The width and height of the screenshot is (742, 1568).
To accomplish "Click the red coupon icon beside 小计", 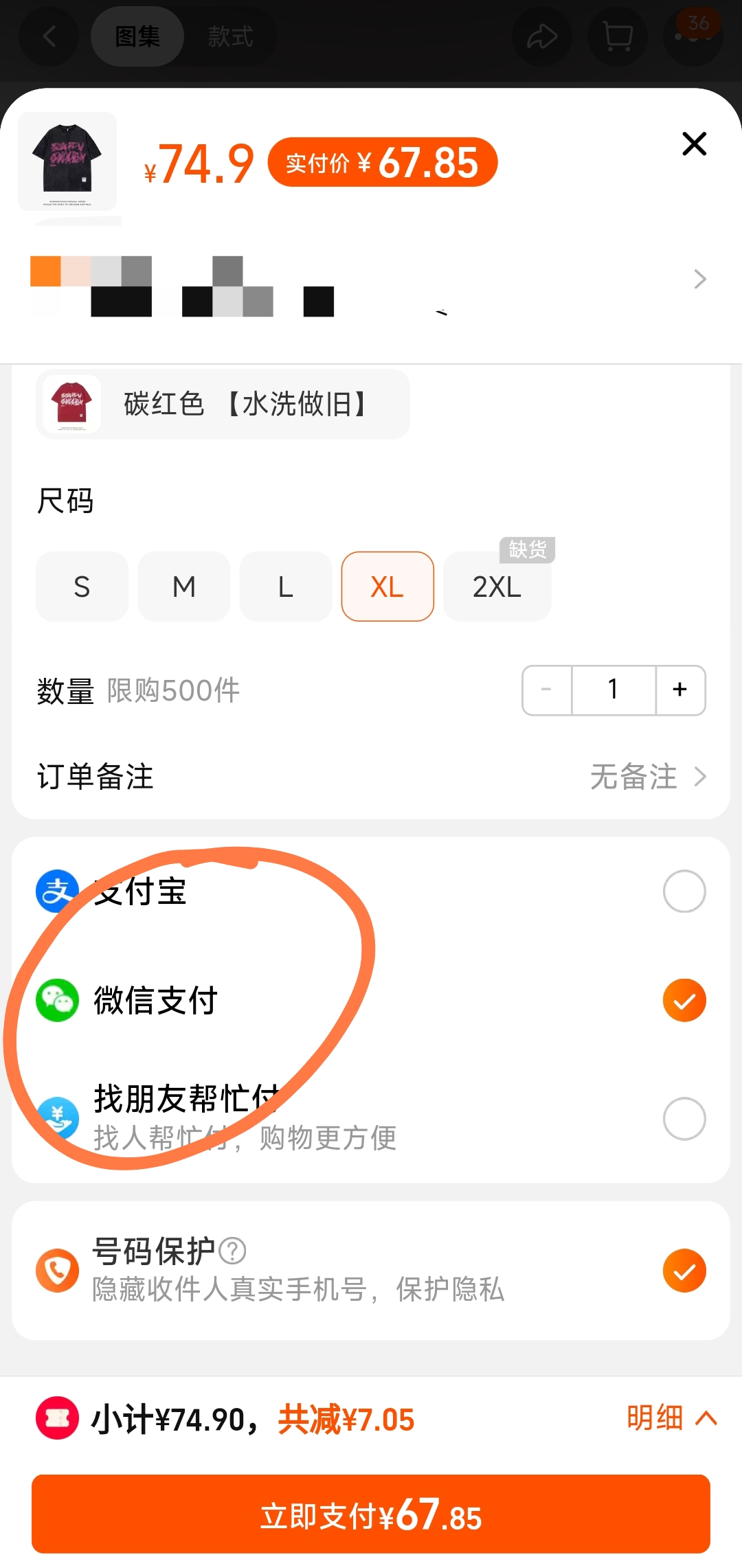I will click(56, 1417).
